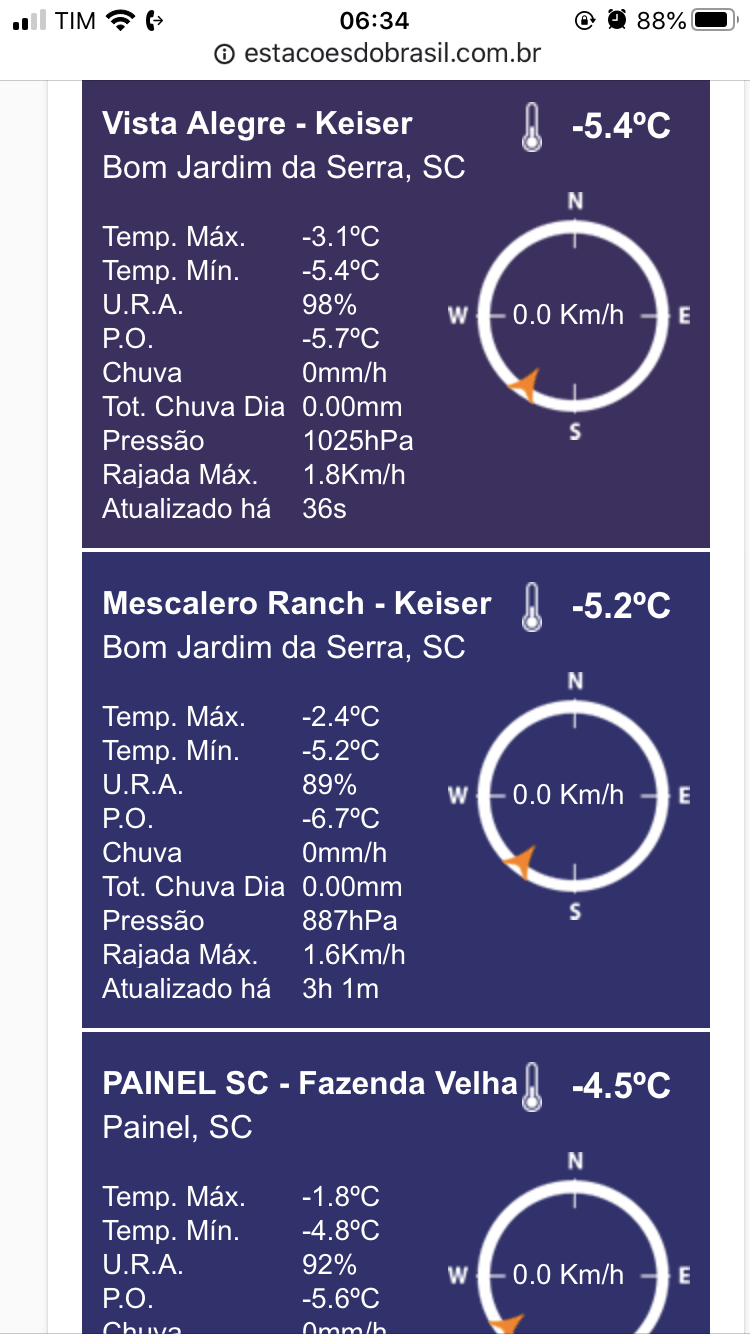
Task: Tap the estacoesdobrasil.com.br address bar
Action: (375, 53)
